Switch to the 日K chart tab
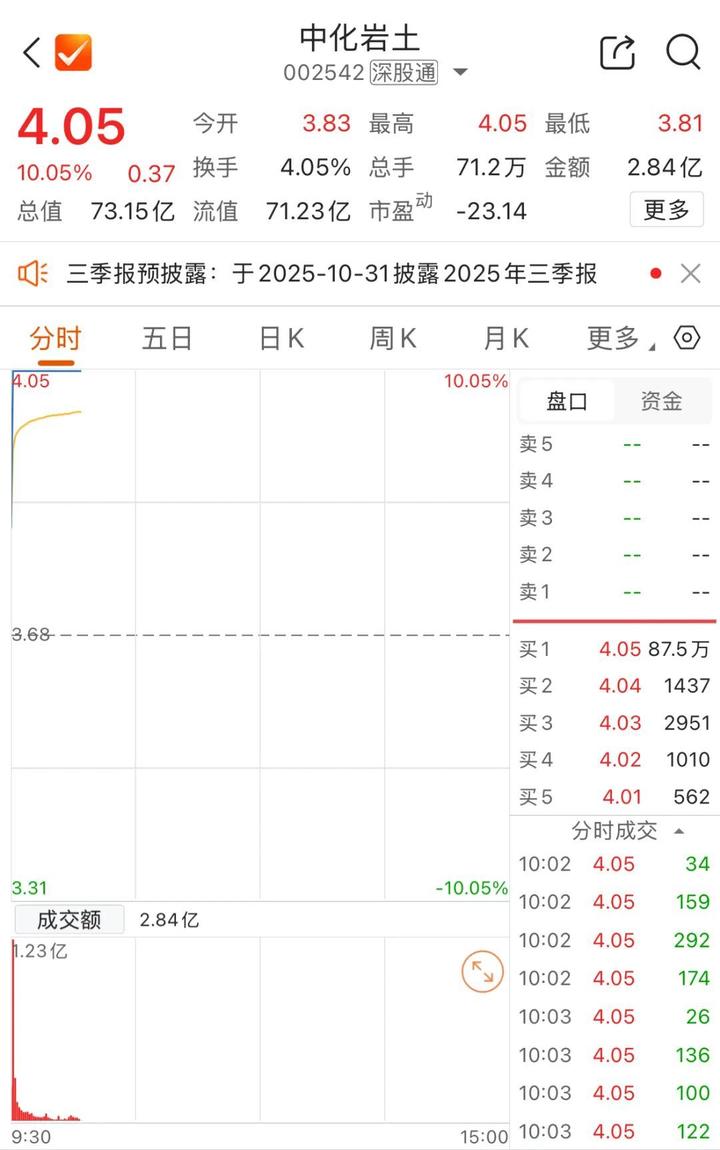Screen dimensions: 720x1150 point(281,338)
